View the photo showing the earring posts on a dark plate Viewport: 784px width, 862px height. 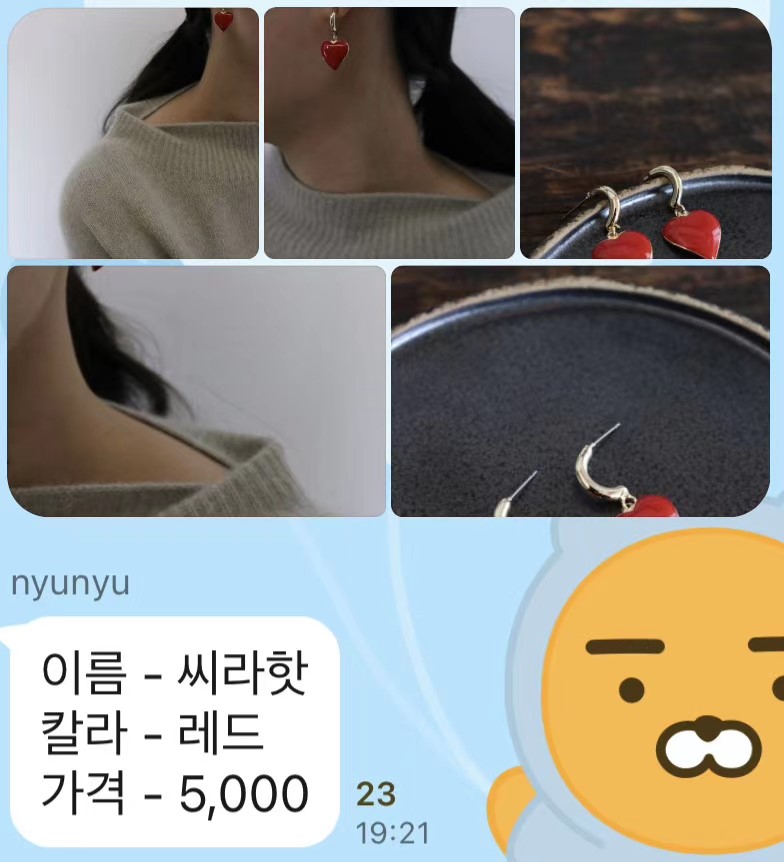[580, 390]
